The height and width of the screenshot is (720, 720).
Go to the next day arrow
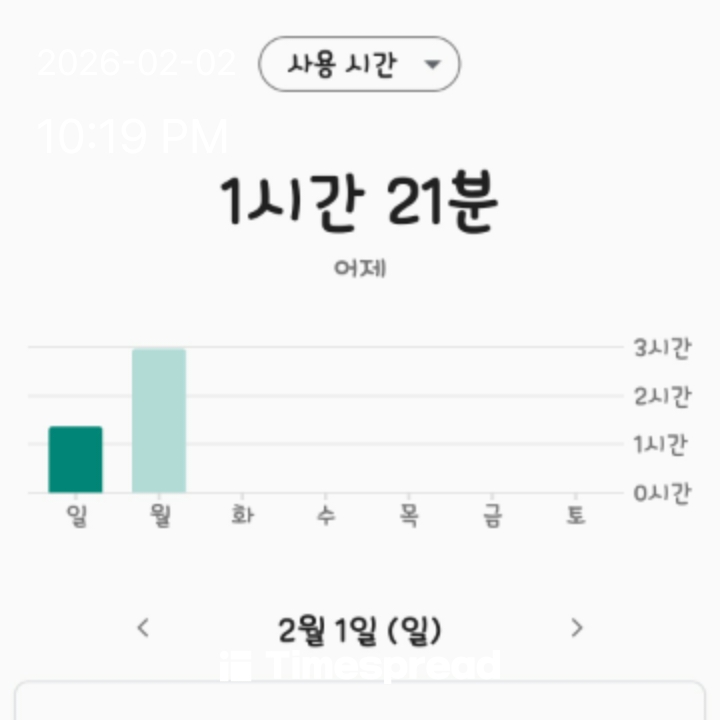coord(576,628)
